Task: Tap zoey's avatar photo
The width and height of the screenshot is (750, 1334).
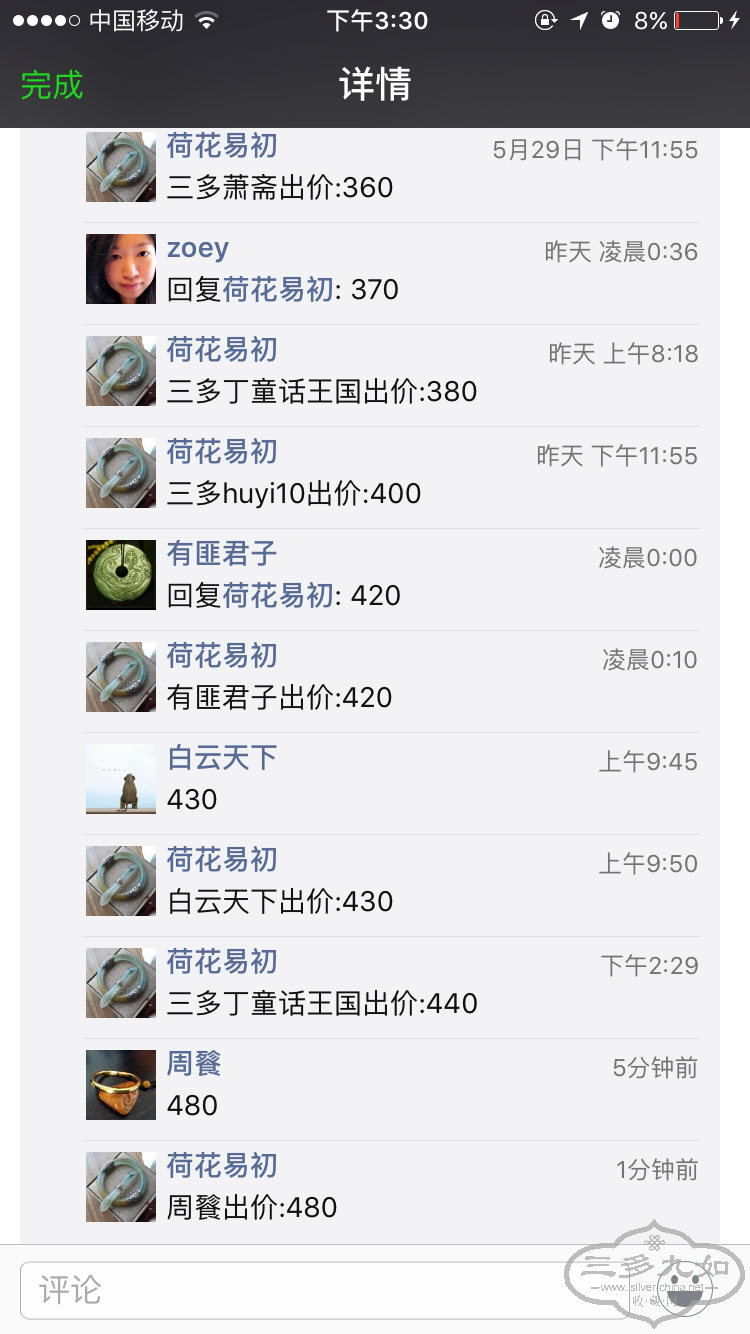Action: [121, 269]
